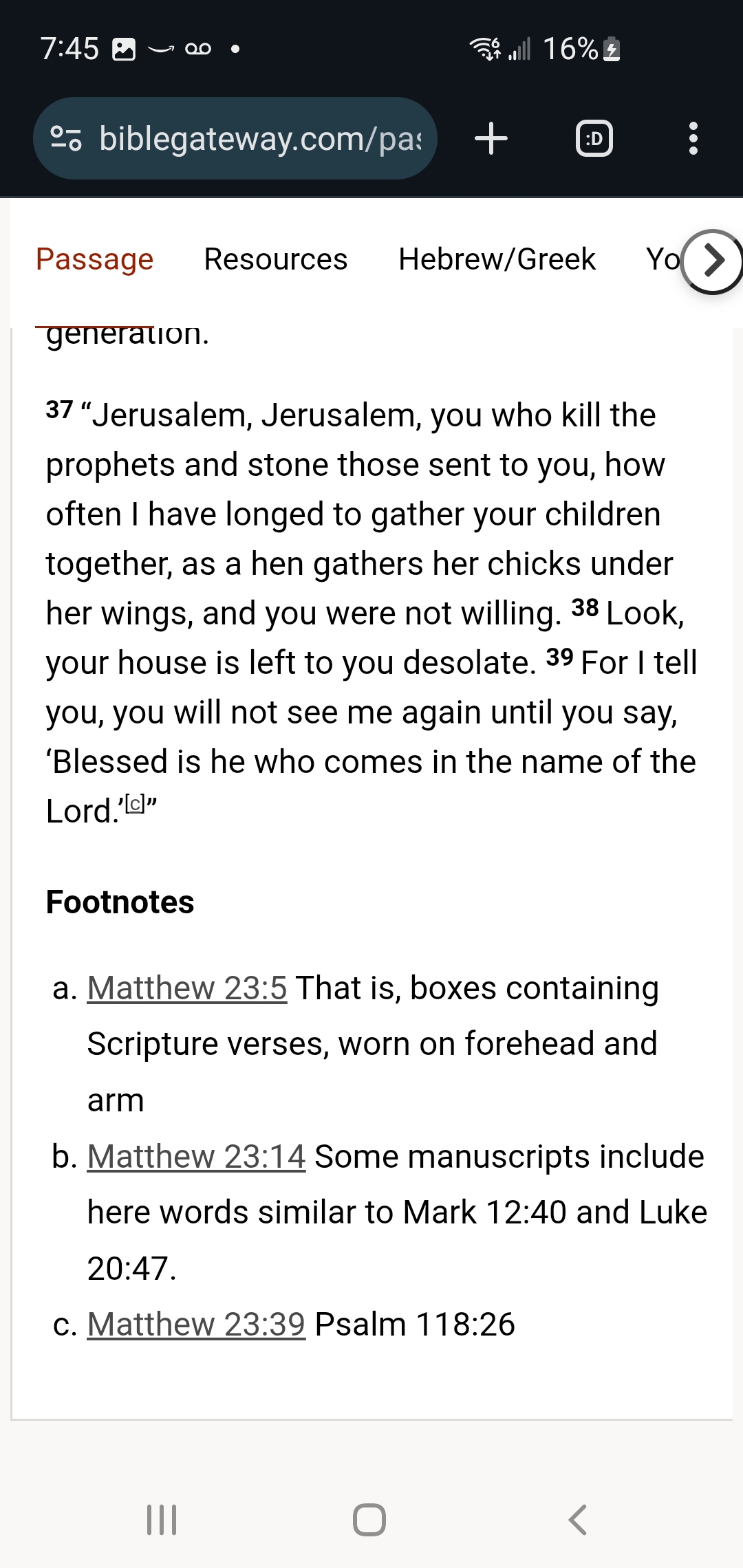Image resolution: width=743 pixels, height=1568 pixels.
Task: Open the Matthew 23:39 footnote link
Action: 196,1325
